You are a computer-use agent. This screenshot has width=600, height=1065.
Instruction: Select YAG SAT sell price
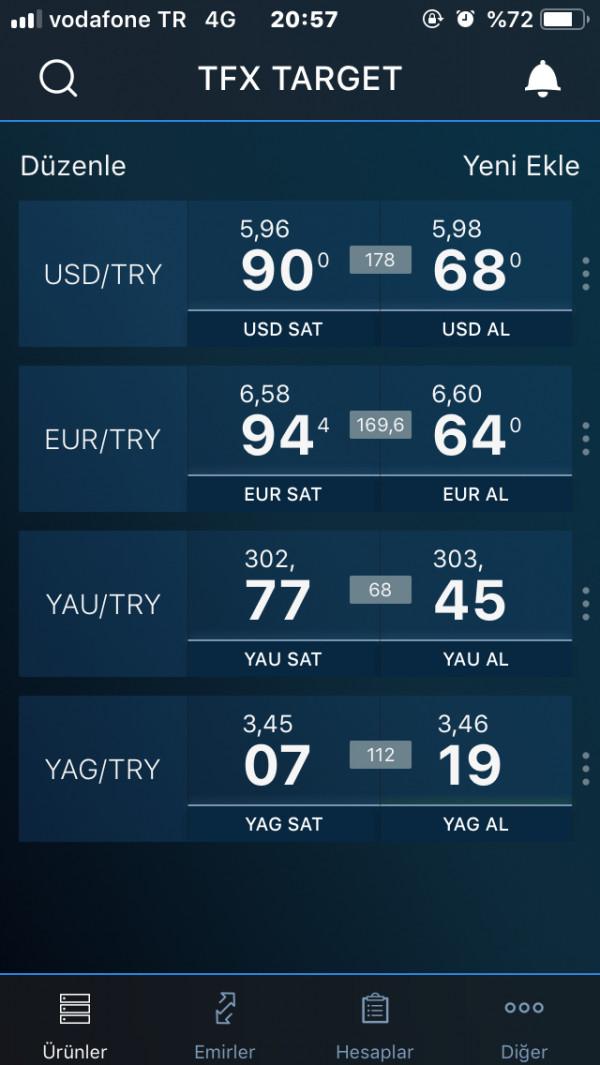click(283, 769)
